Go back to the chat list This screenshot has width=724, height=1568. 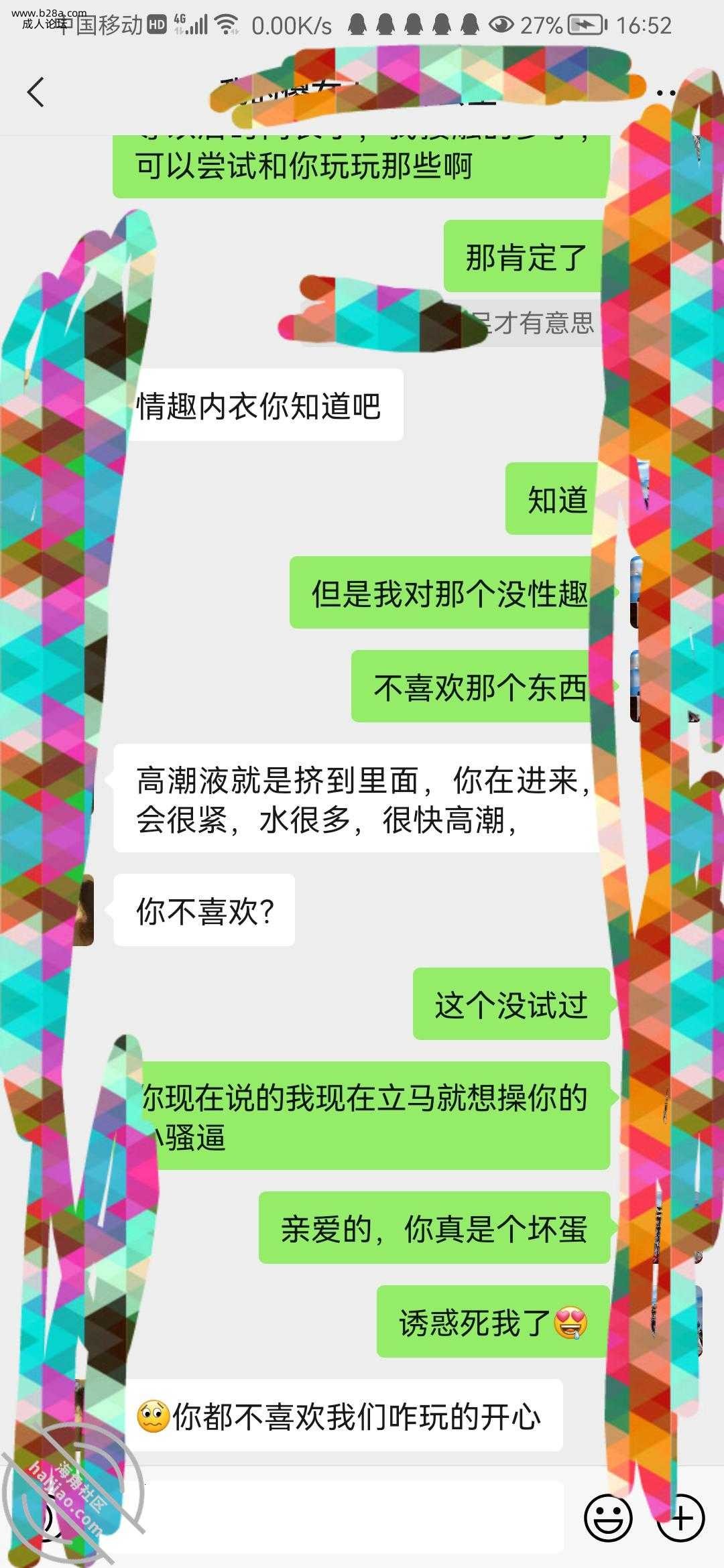(36, 92)
